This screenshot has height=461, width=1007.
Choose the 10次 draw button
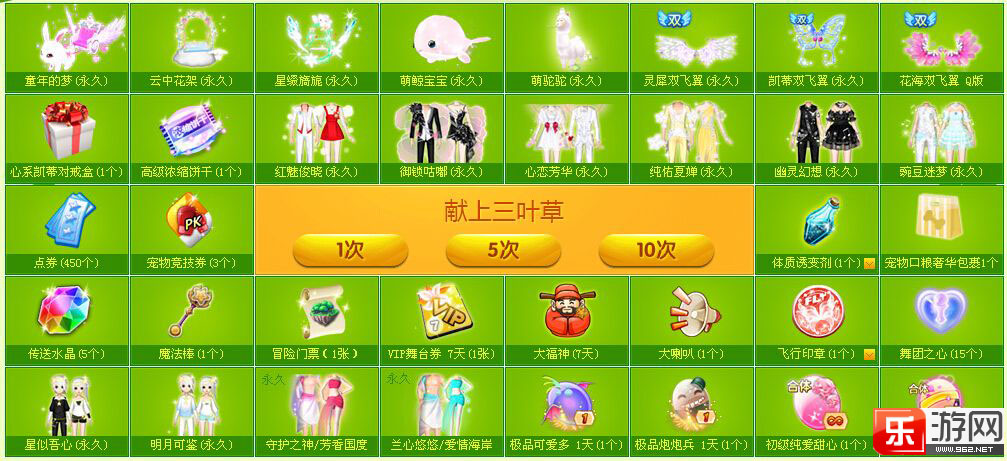tap(656, 250)
